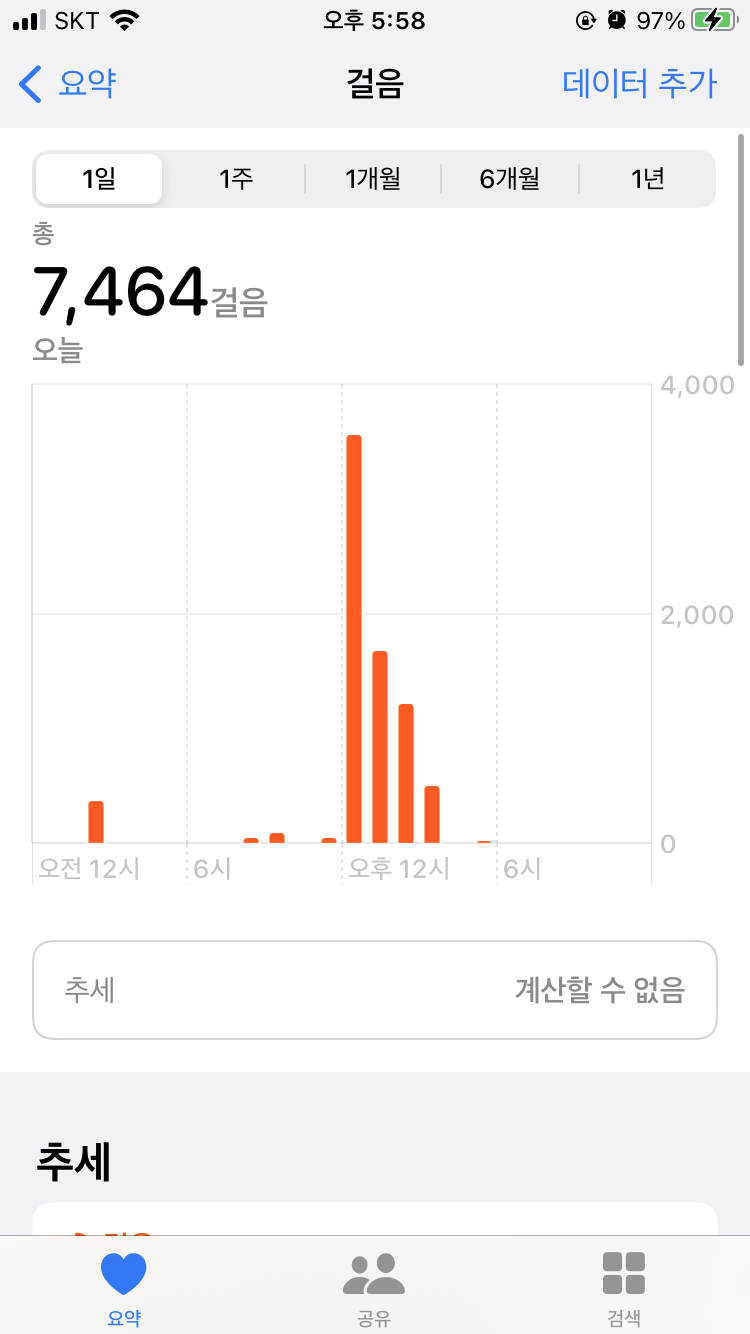
Task: Show the 1개월 step chart
Action: click(373, 179)
